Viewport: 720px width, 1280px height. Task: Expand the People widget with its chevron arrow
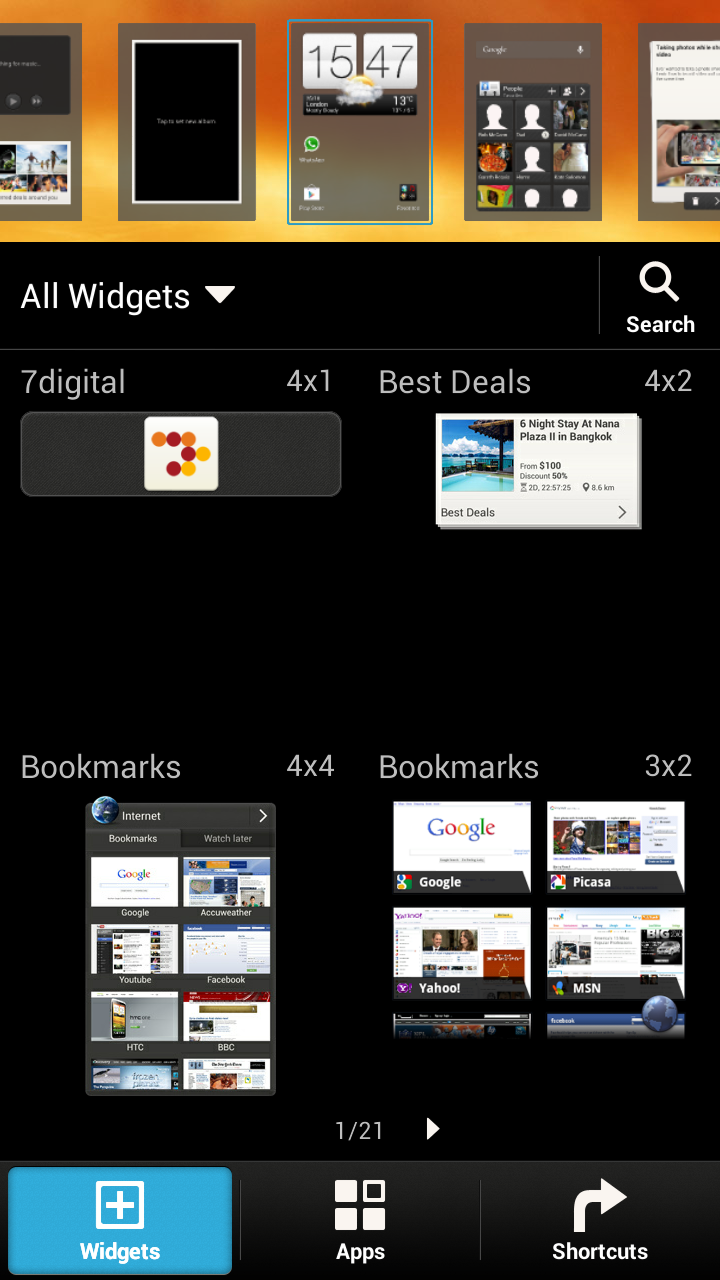tap(582, 91)
